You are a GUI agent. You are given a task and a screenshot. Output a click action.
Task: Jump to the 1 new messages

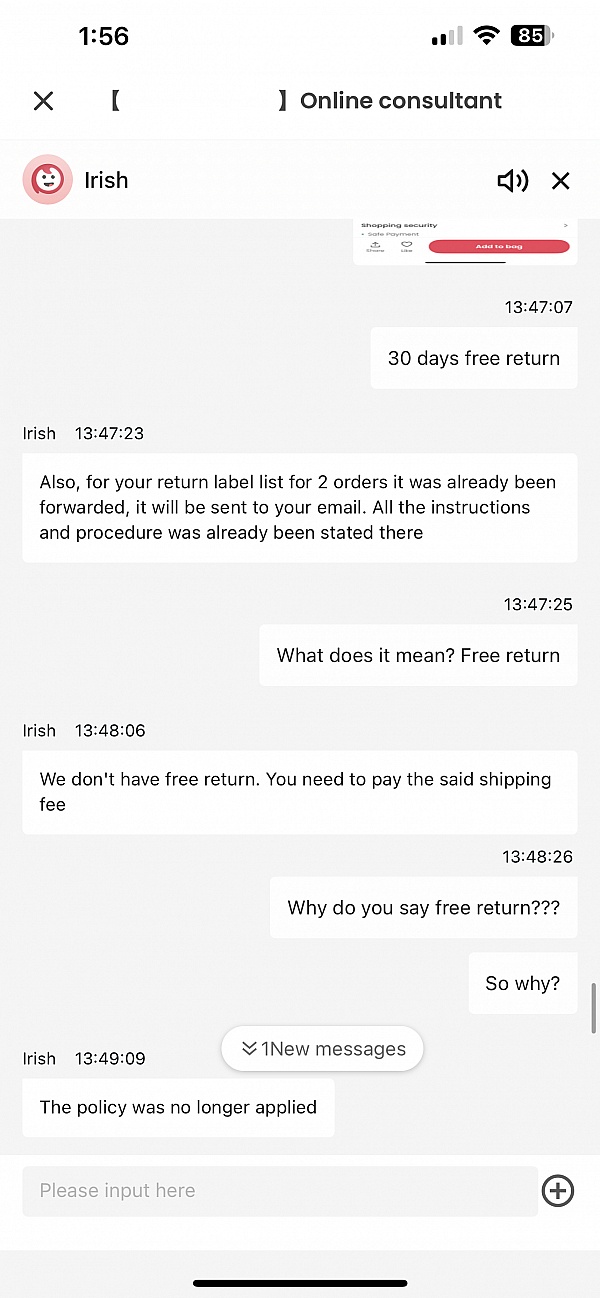[322, 1049]
